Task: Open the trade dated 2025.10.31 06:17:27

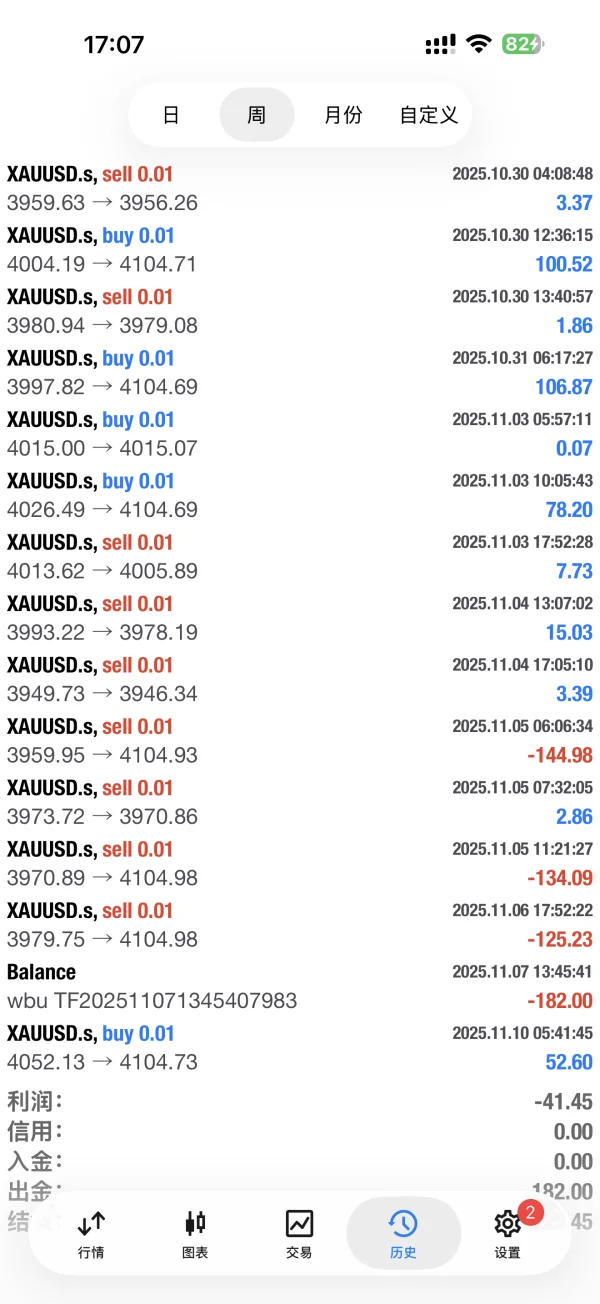Action: click(x=300, y=373)
